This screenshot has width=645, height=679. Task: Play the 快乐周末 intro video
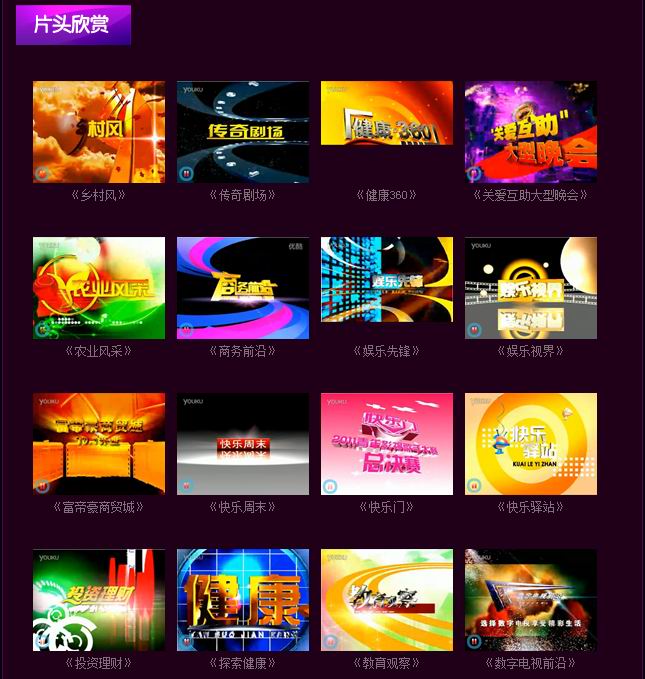(x=243, y=444)
